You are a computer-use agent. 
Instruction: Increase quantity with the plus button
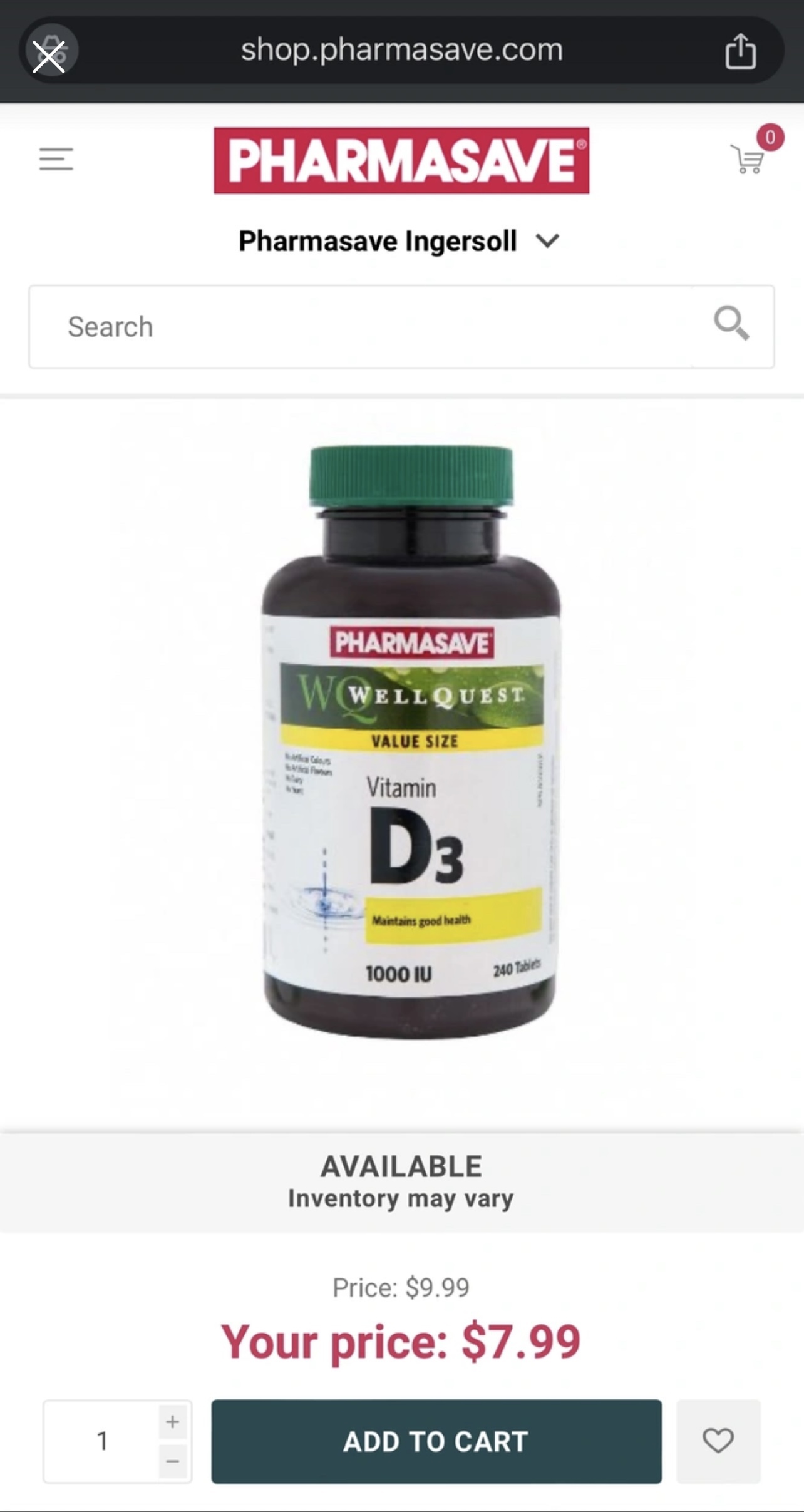click(x=173, y=1421)
